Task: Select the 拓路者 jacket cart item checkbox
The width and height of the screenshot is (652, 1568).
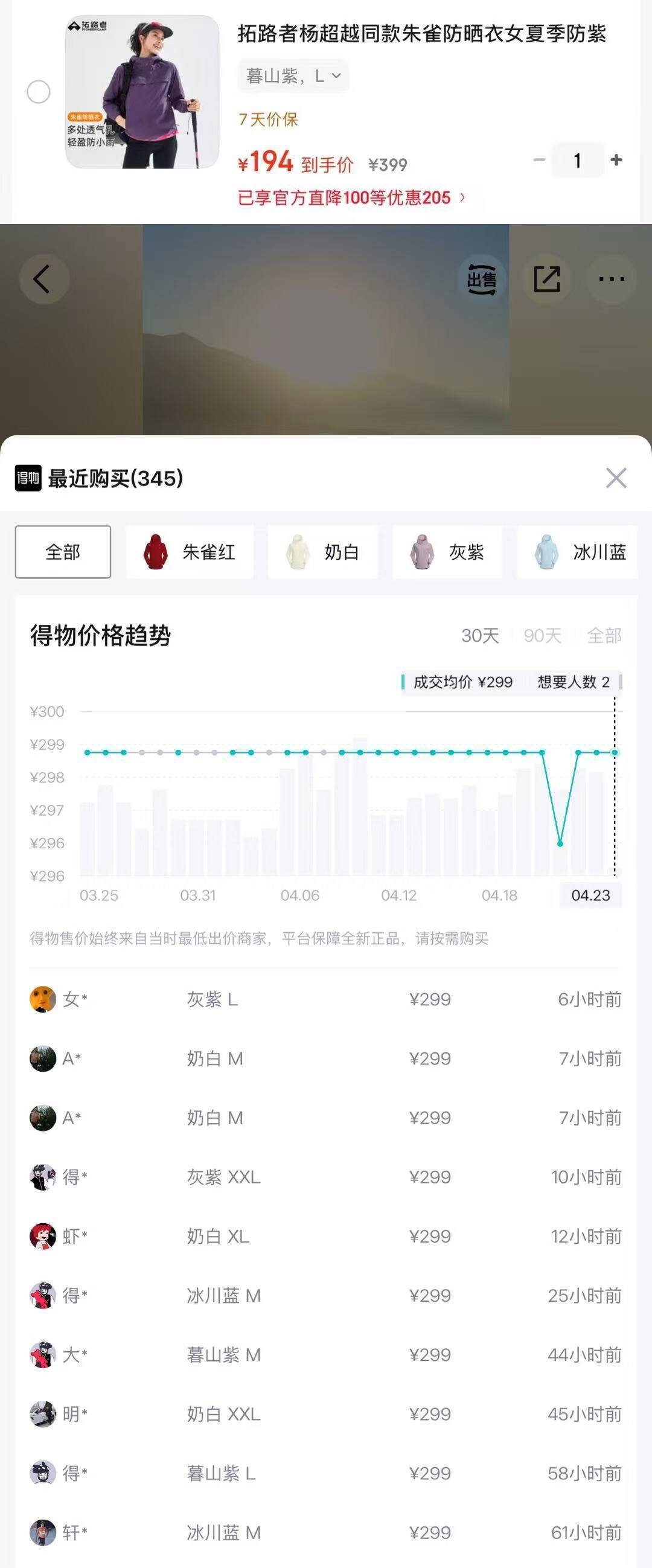Action: pos(39,92)
